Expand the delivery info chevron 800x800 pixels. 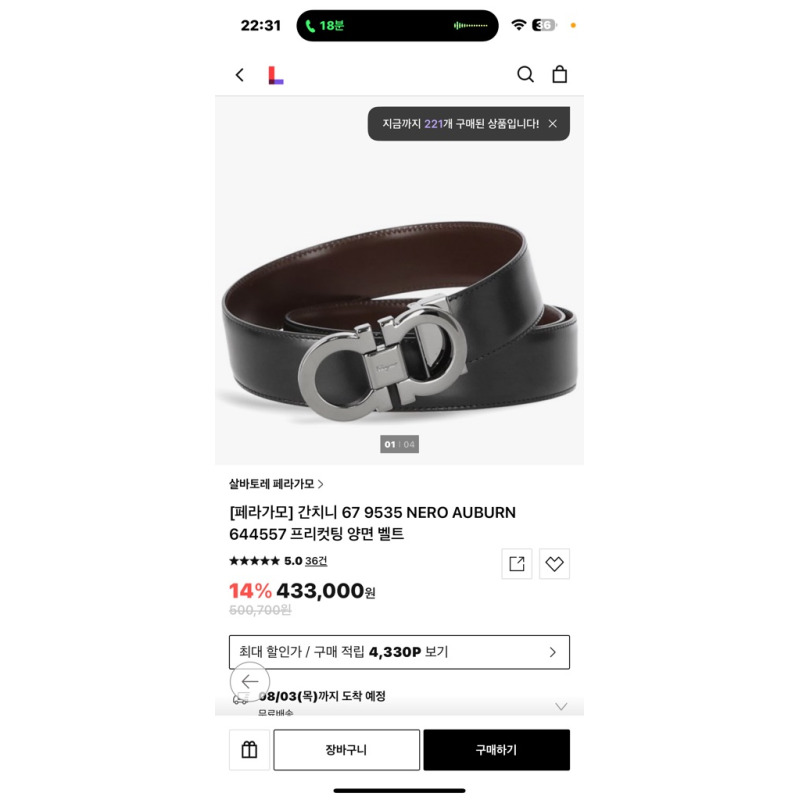click(561, 706)
